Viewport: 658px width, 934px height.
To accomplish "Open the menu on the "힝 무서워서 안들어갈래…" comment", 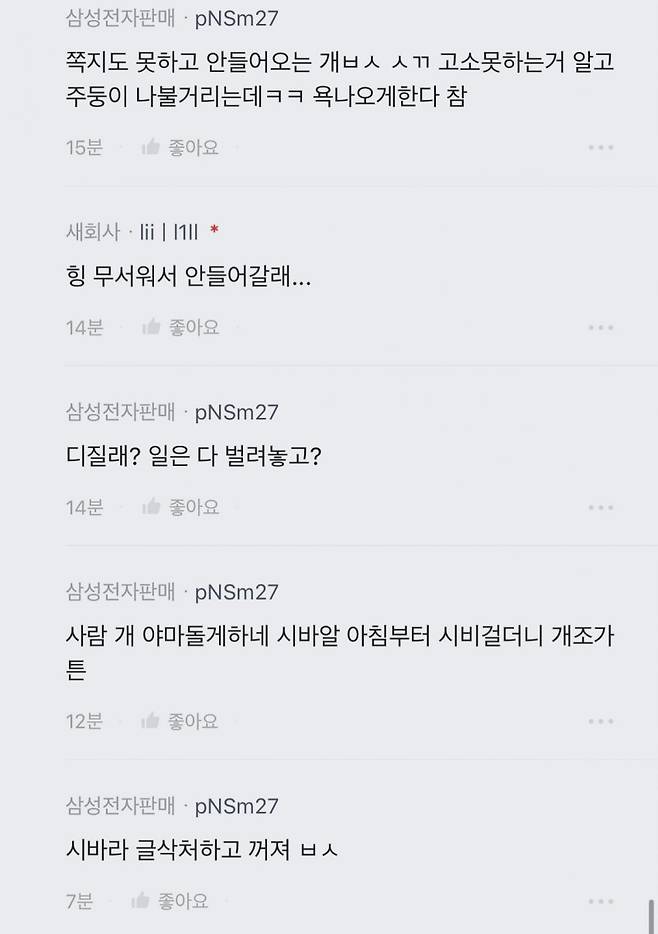I will 600,327.
